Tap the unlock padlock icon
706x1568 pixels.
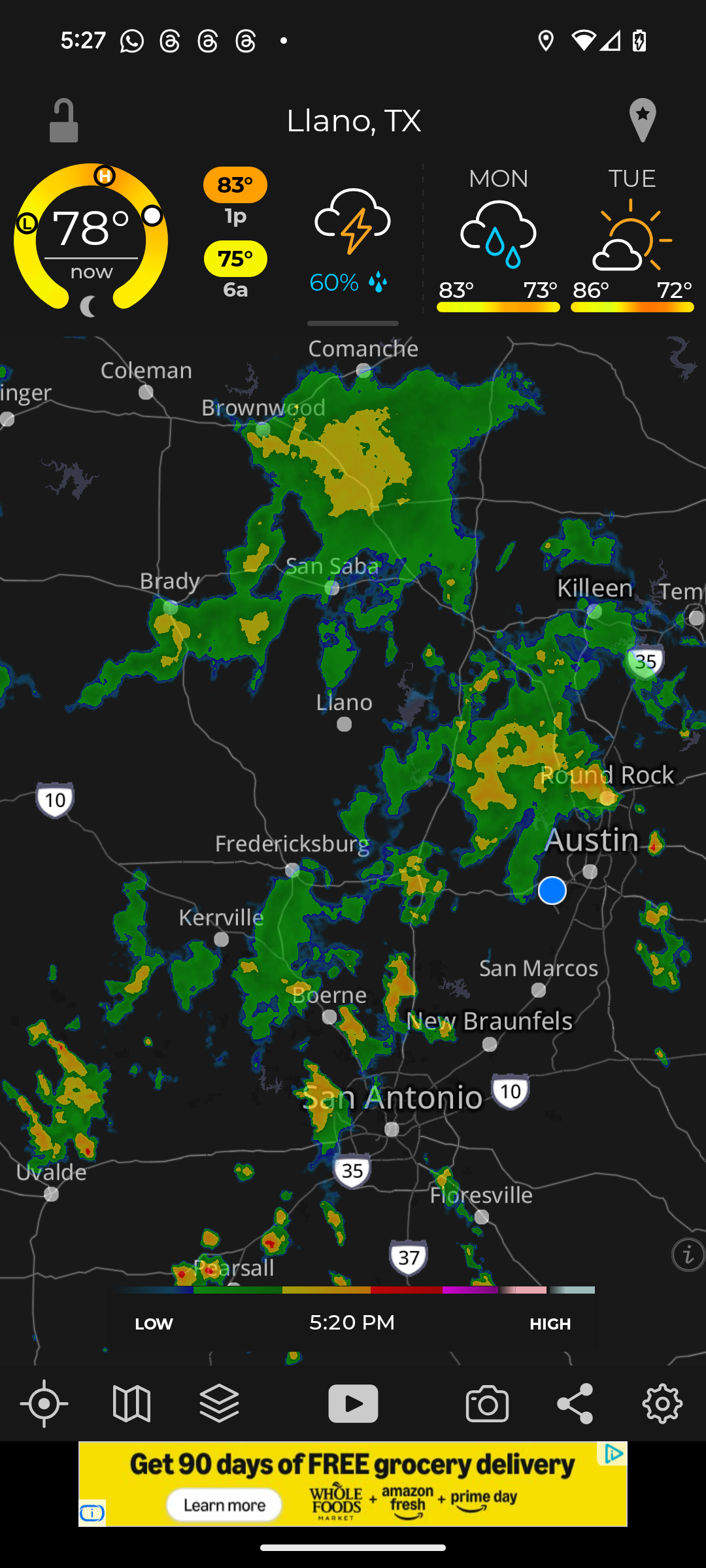click(64, 121)
